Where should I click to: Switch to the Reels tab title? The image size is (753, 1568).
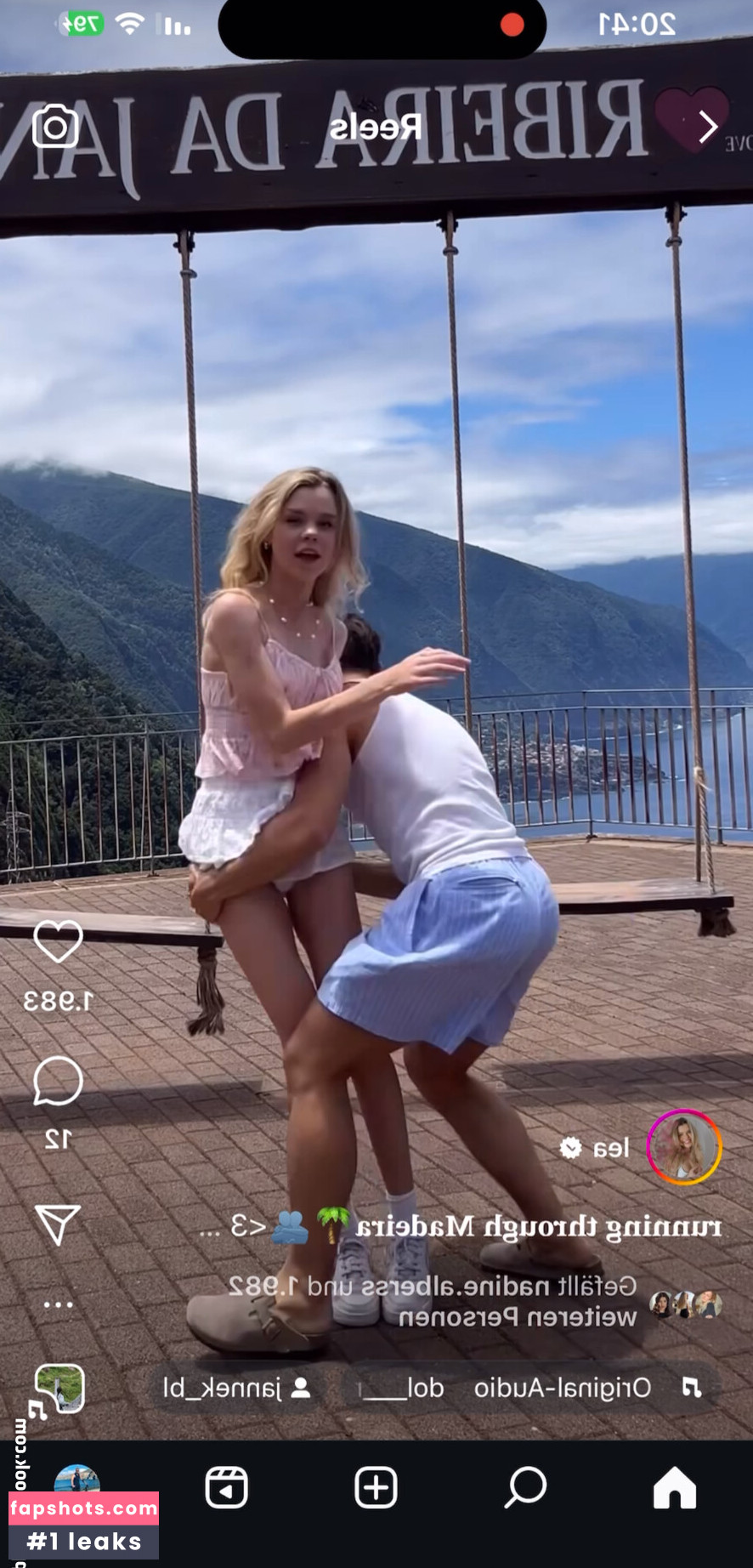point(376,126)
